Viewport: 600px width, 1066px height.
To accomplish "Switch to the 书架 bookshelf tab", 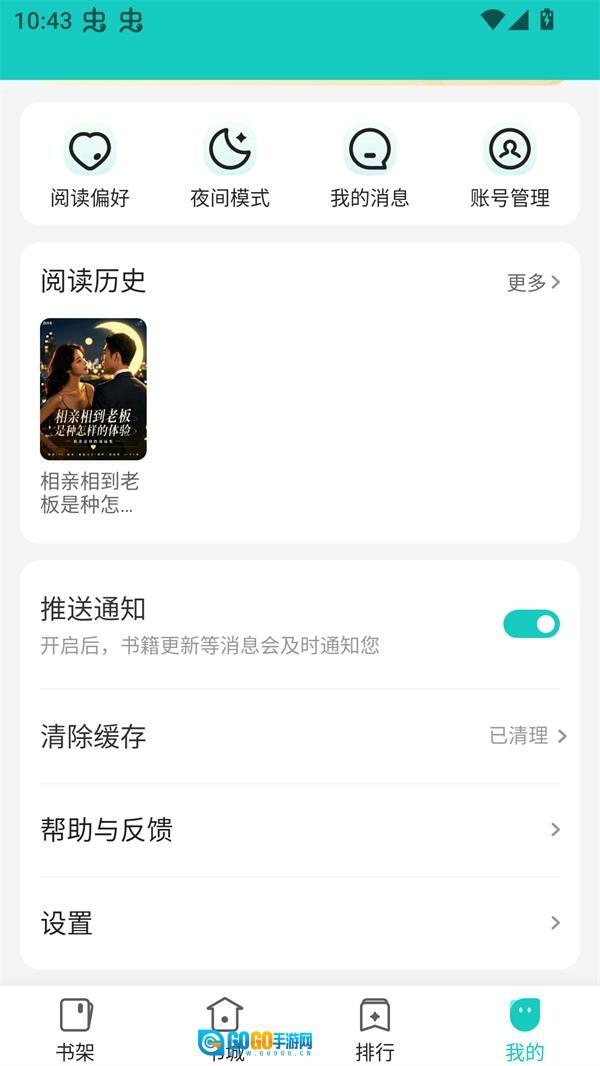I will click(x=76, y=1029).
